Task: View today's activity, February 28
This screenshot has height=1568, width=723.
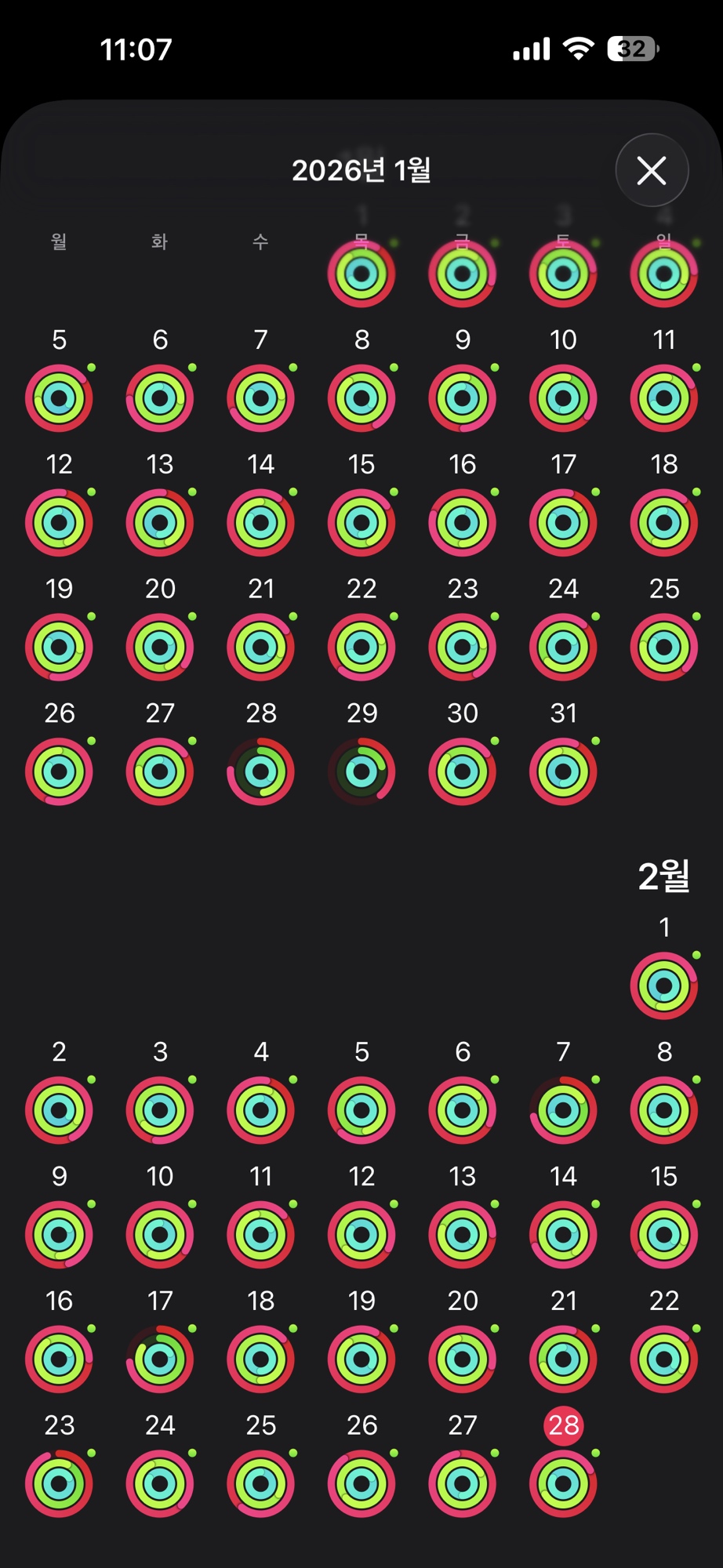Action: point(563,1483)
